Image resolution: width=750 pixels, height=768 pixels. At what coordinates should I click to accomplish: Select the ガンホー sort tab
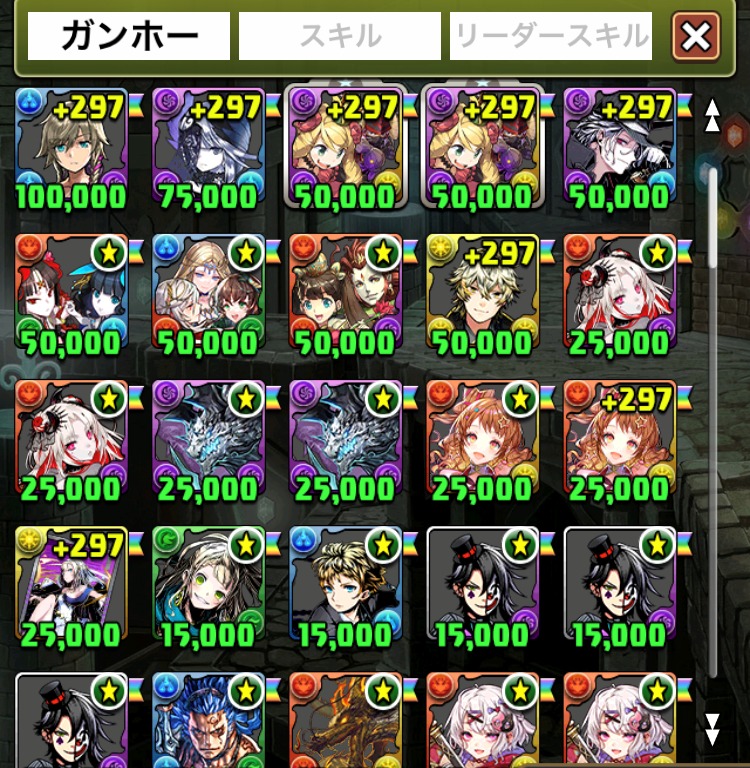click(x=128, y=37)
